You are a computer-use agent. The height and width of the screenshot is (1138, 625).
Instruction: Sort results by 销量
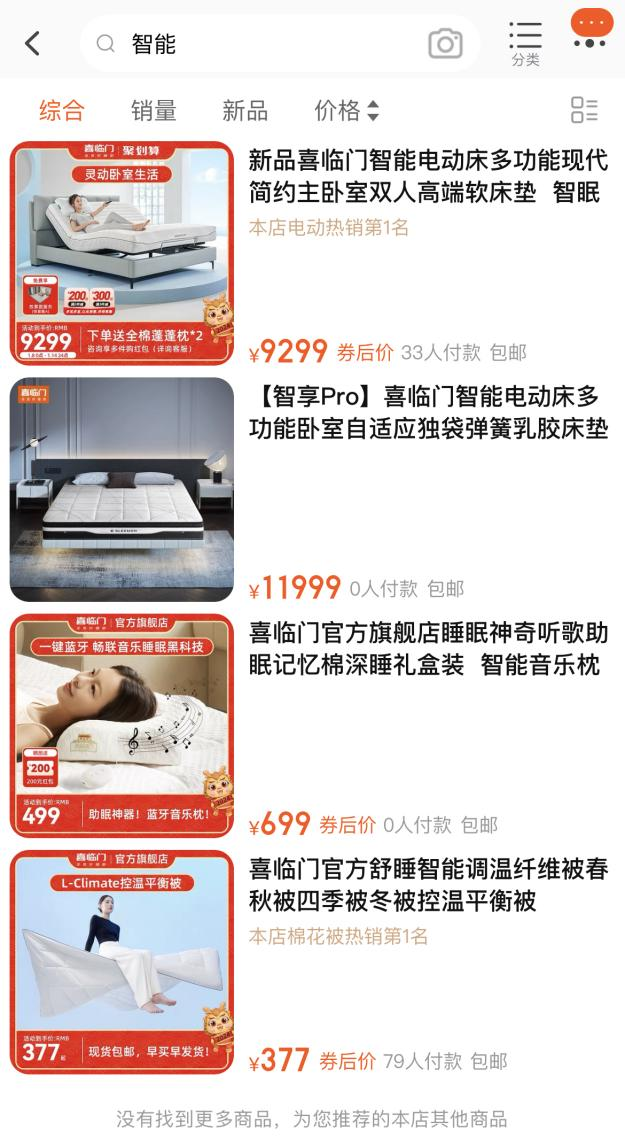click(153, 110)
